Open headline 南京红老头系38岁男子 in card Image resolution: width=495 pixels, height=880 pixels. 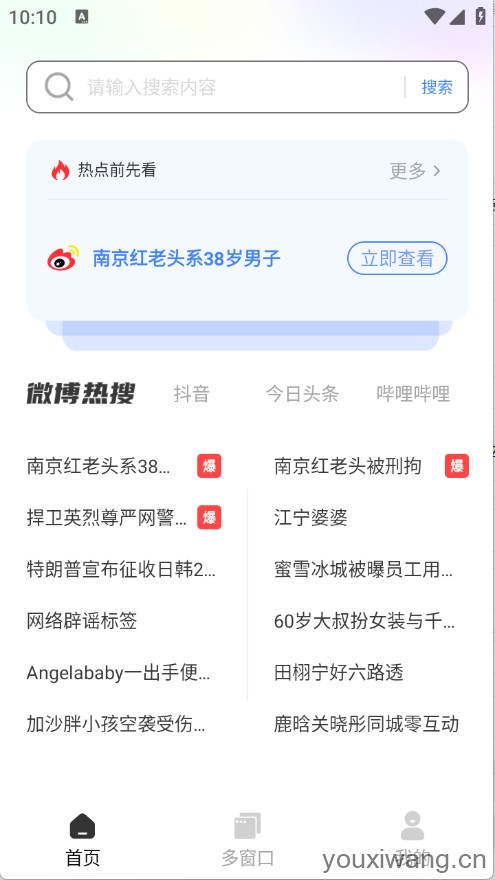pos(186,259)
